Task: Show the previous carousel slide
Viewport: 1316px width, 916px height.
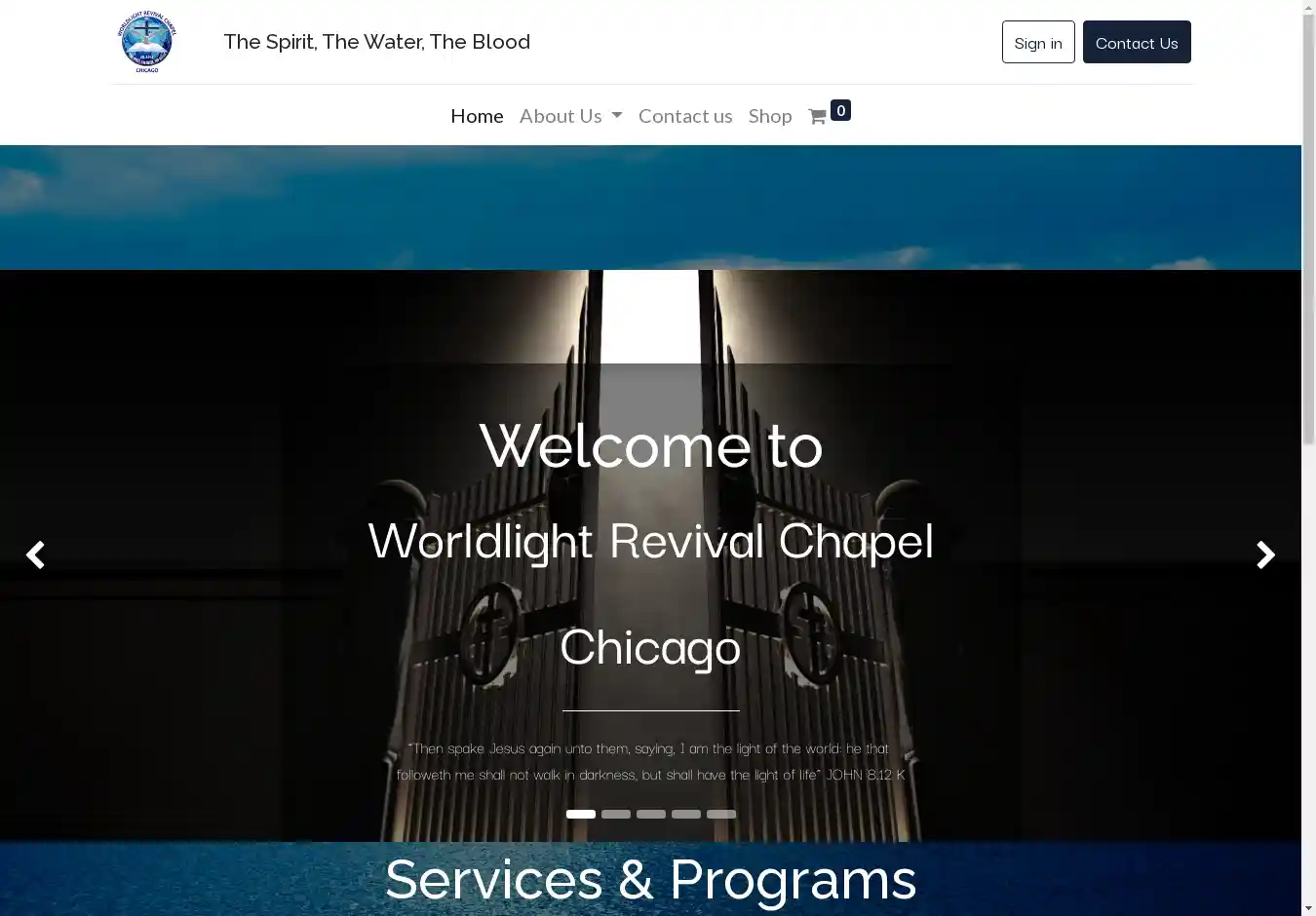Action: pos(35,555)
